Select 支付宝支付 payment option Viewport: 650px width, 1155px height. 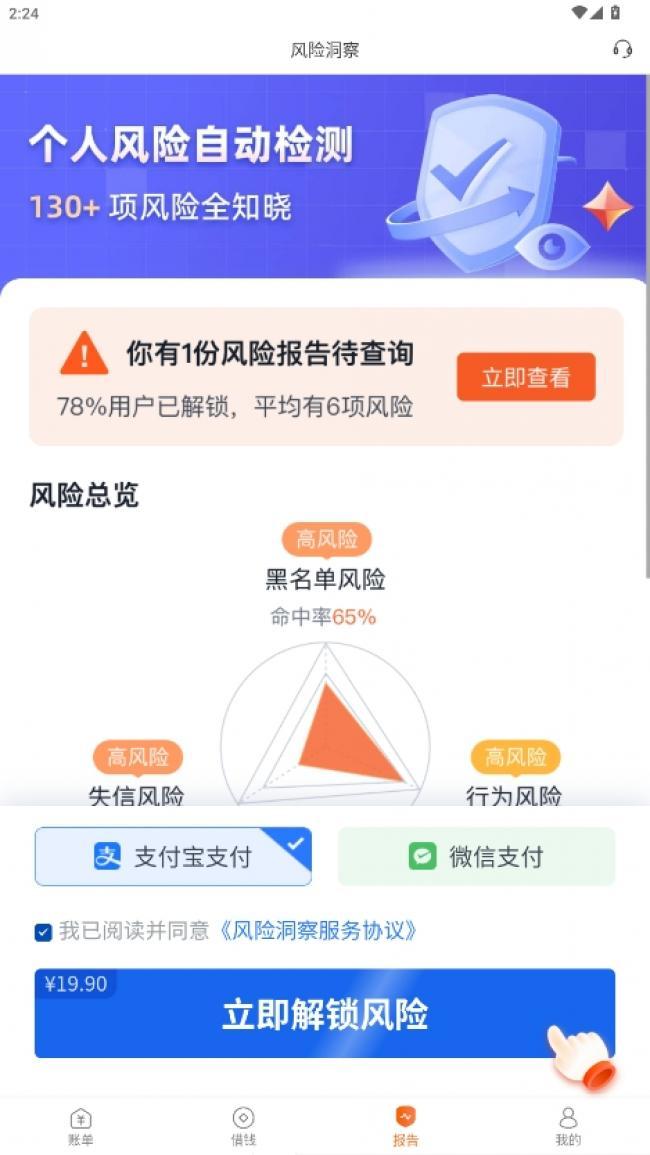[x=173, y=857]
